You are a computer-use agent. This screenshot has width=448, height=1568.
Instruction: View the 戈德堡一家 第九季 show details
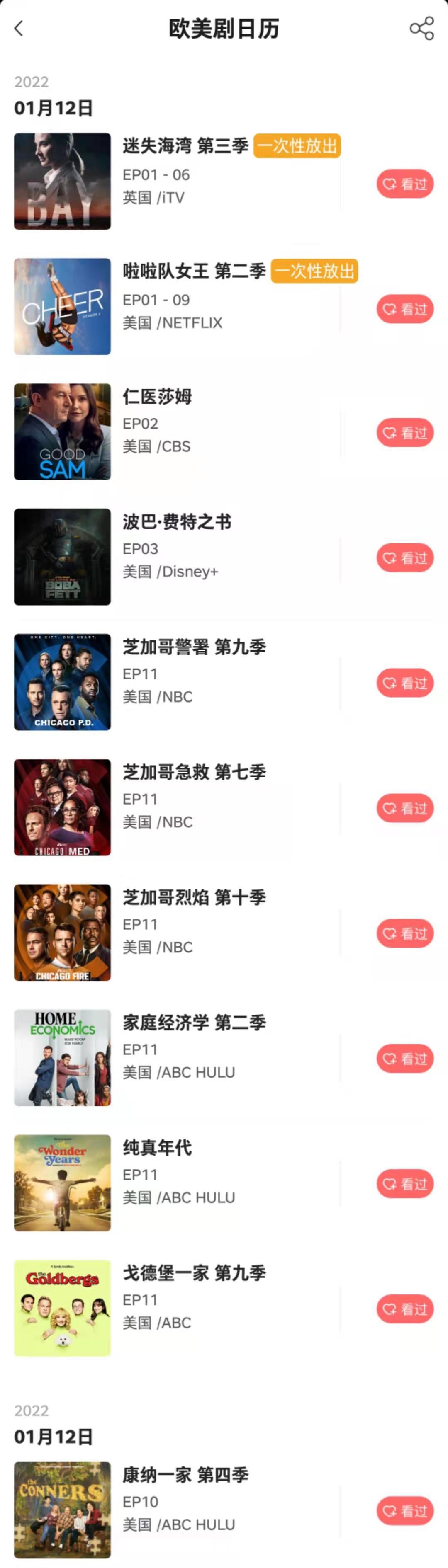tap(194, 1273)
